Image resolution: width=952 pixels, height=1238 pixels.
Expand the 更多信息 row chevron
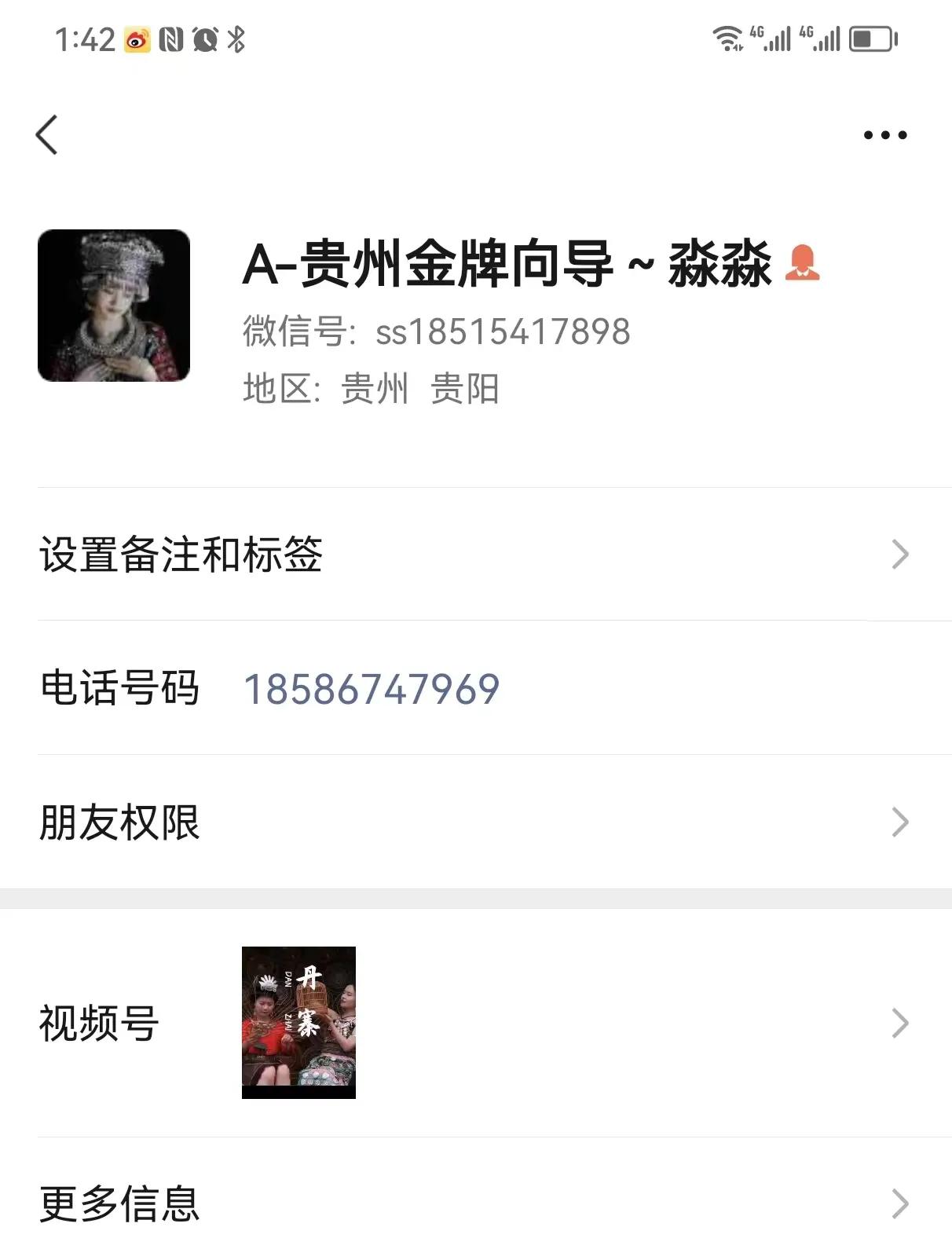pos(900,1200)
